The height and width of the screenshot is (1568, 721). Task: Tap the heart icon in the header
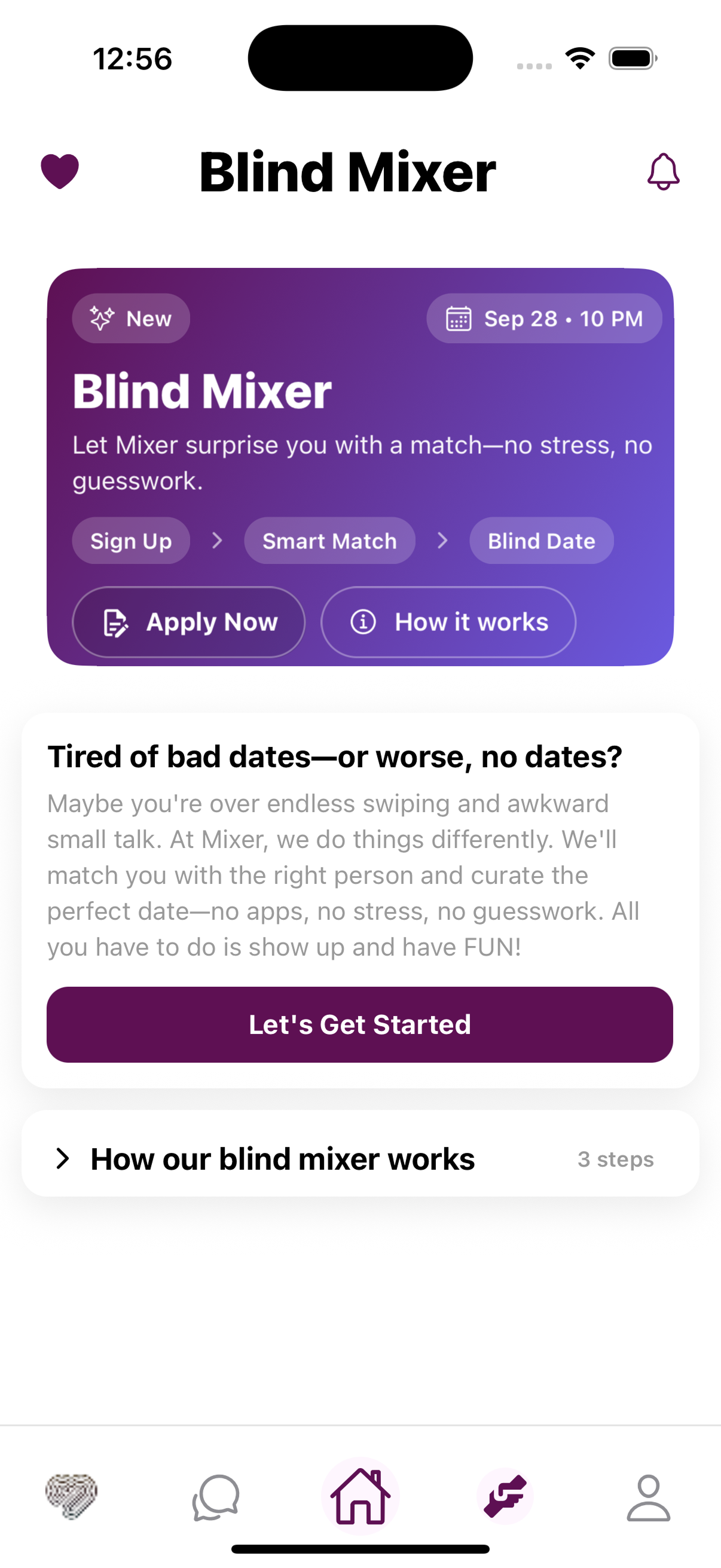point(60,171)
